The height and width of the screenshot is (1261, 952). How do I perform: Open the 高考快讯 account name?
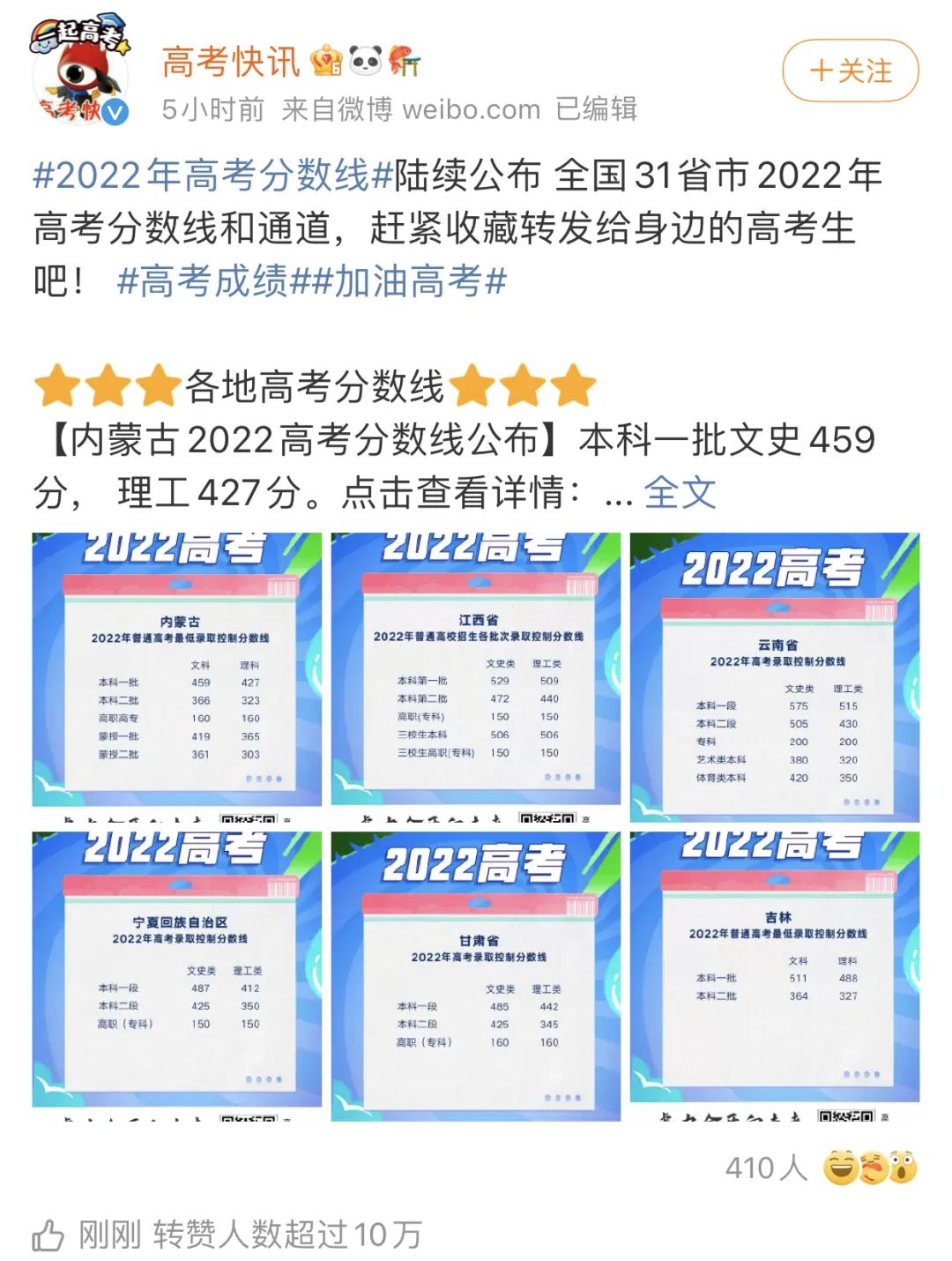pyautogui.click(x=231, y=62)
